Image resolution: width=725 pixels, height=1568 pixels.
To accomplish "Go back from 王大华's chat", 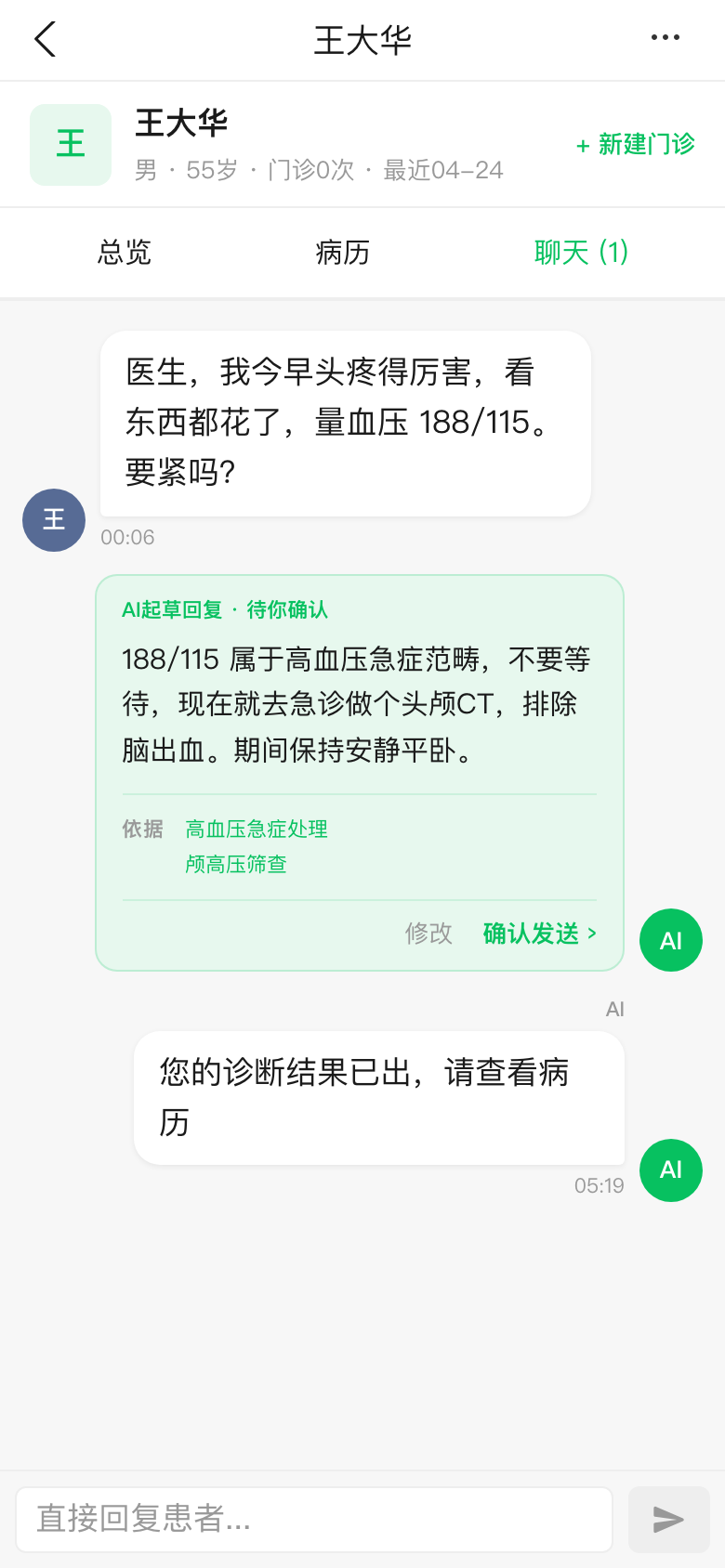I will [x=45, y=39].
